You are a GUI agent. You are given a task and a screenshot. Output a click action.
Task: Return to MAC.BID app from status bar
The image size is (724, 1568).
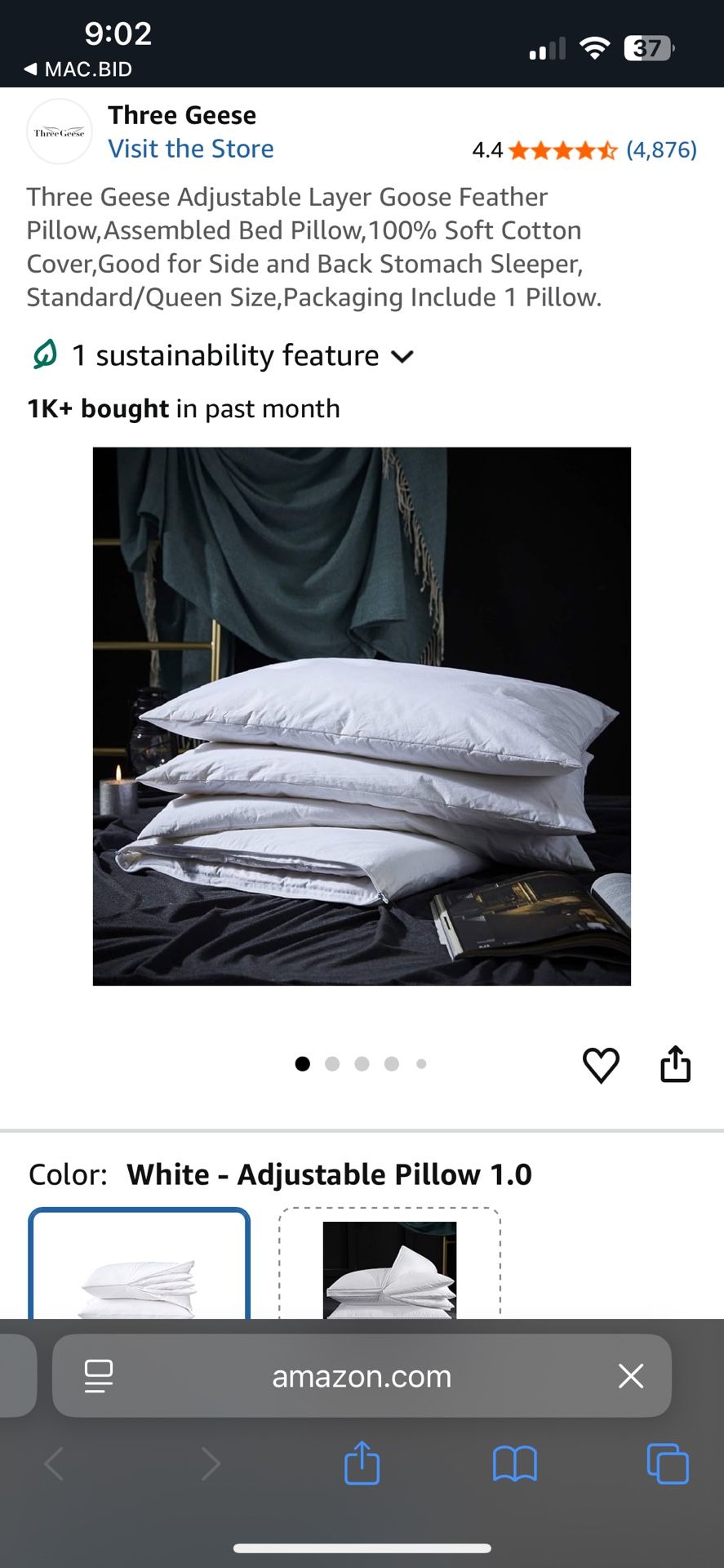click(73, 69)
